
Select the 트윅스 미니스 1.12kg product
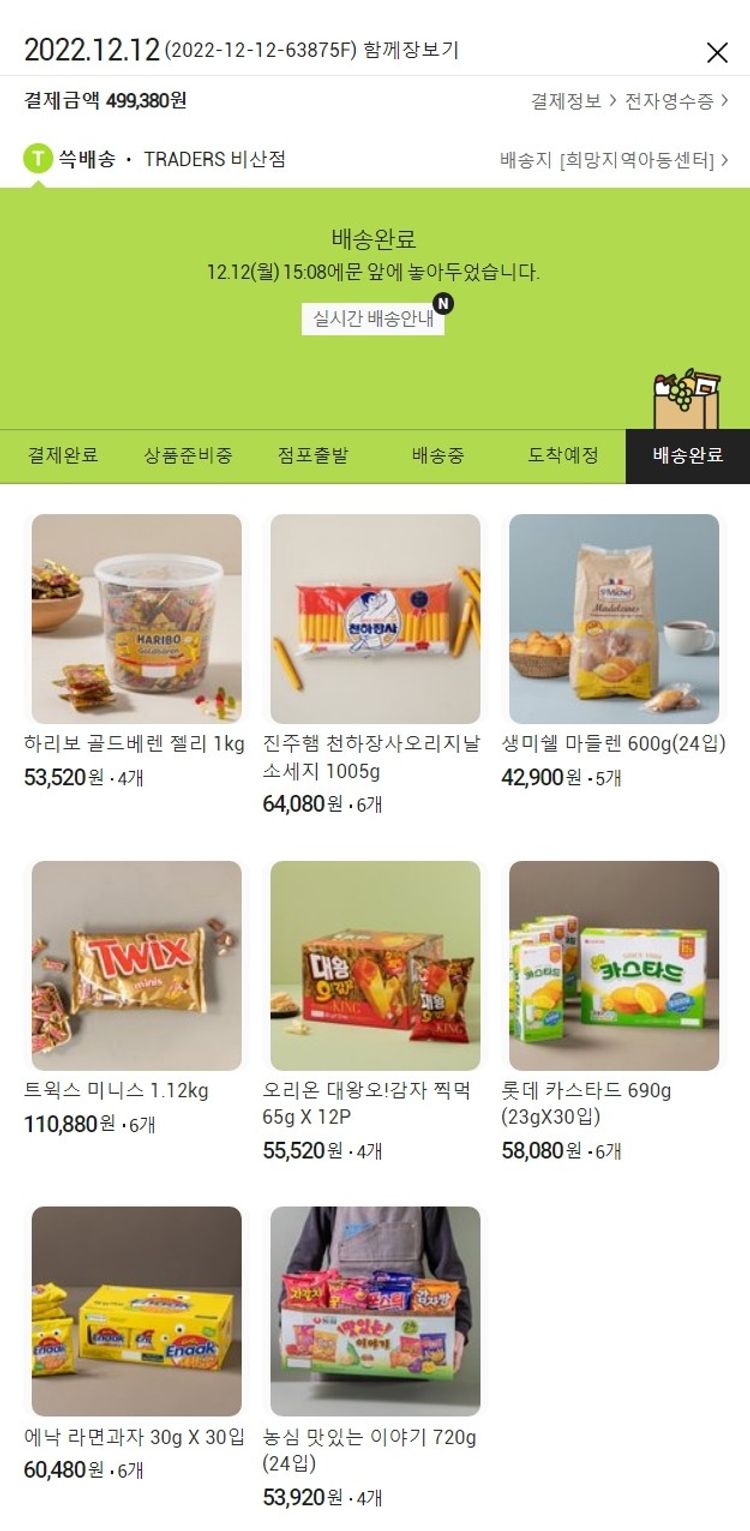point(136,966)
